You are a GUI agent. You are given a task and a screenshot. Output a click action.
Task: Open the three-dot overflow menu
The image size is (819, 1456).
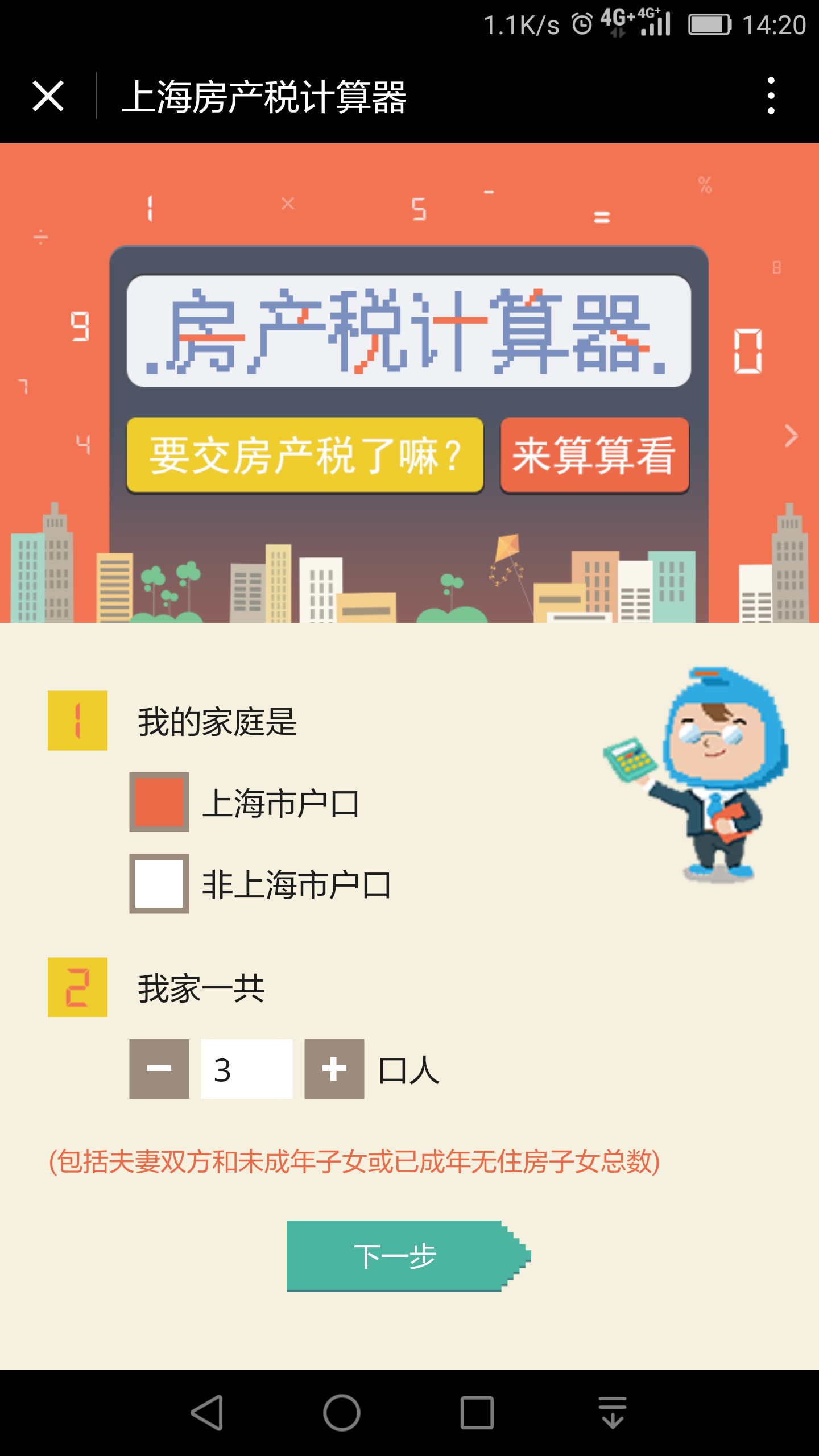pos(771,96)
